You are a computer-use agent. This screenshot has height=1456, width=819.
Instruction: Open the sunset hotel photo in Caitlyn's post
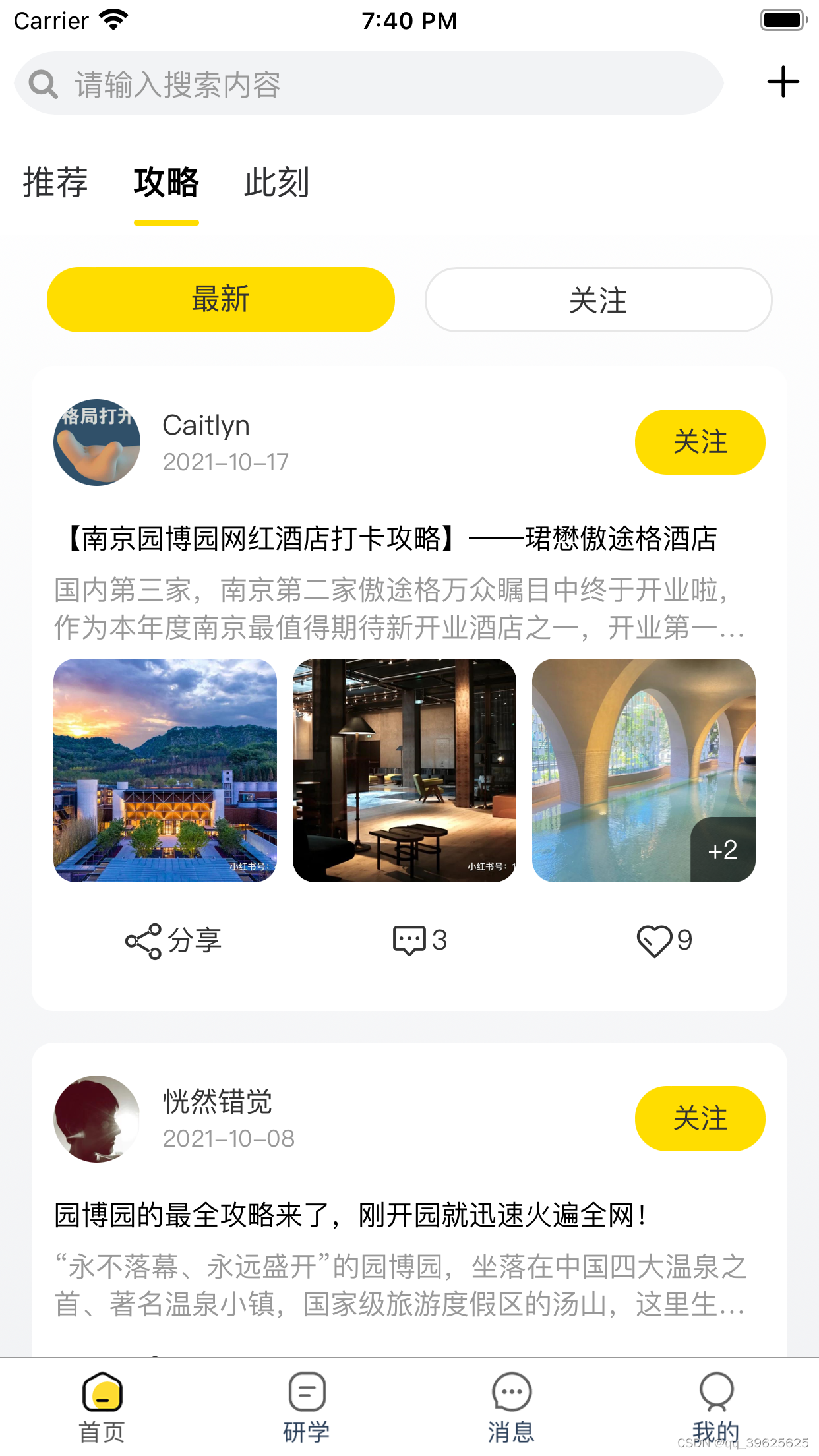(x=165, y=770)
